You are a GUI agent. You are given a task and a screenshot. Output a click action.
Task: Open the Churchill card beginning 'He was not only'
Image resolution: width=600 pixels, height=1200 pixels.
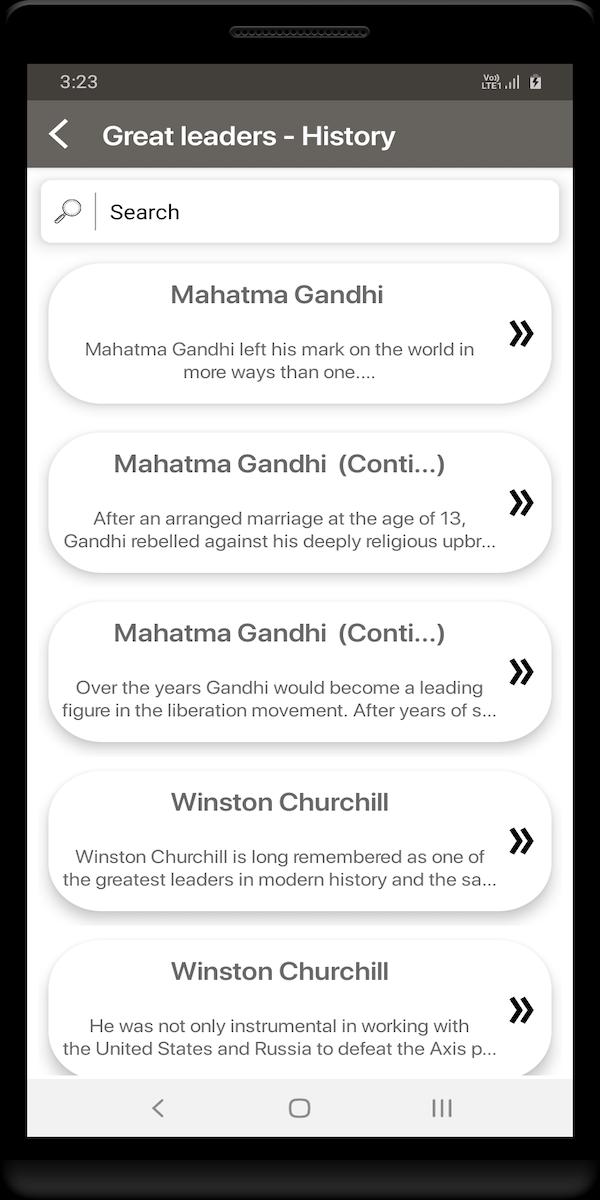299,1008
